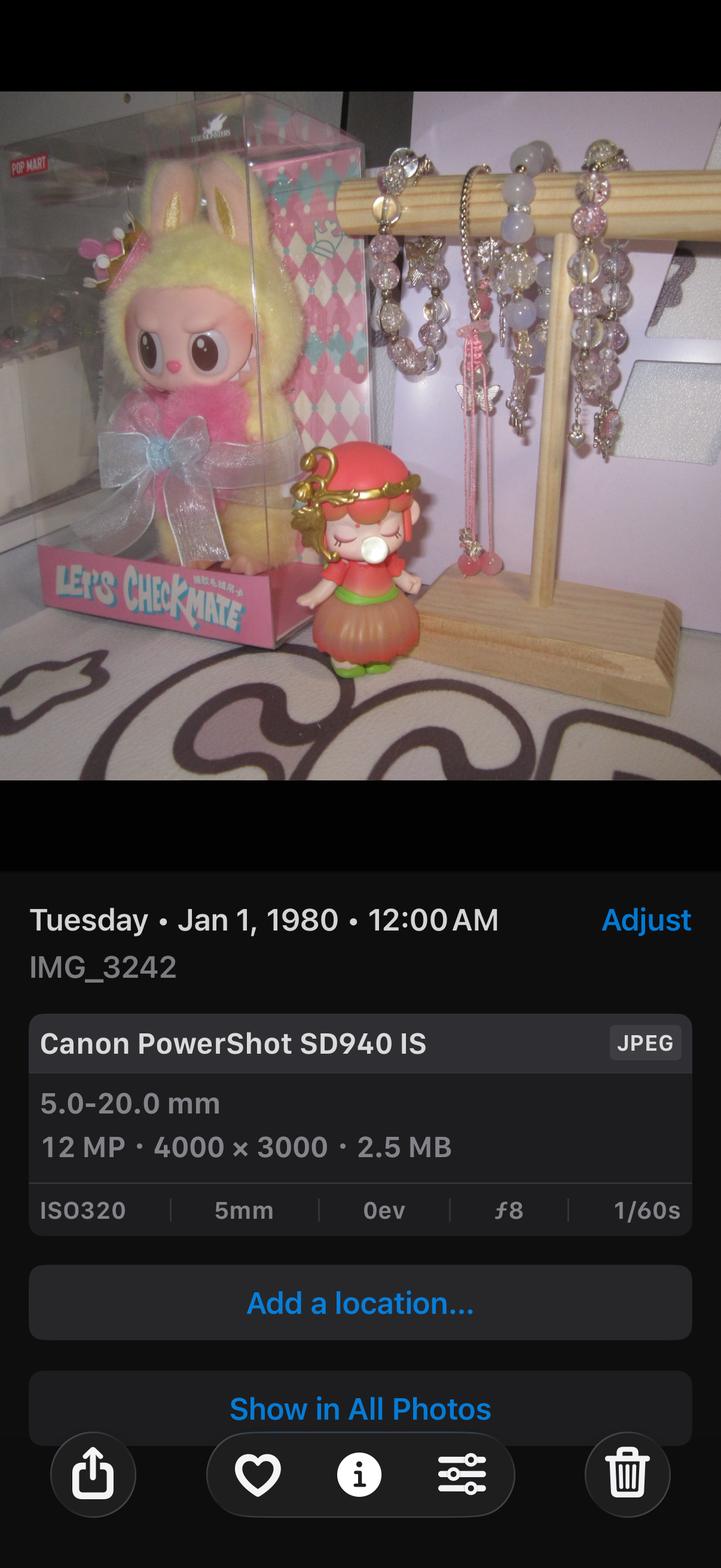Adjust the photo's date and time
721x1568 pixels.
click(x=646, y=920)
